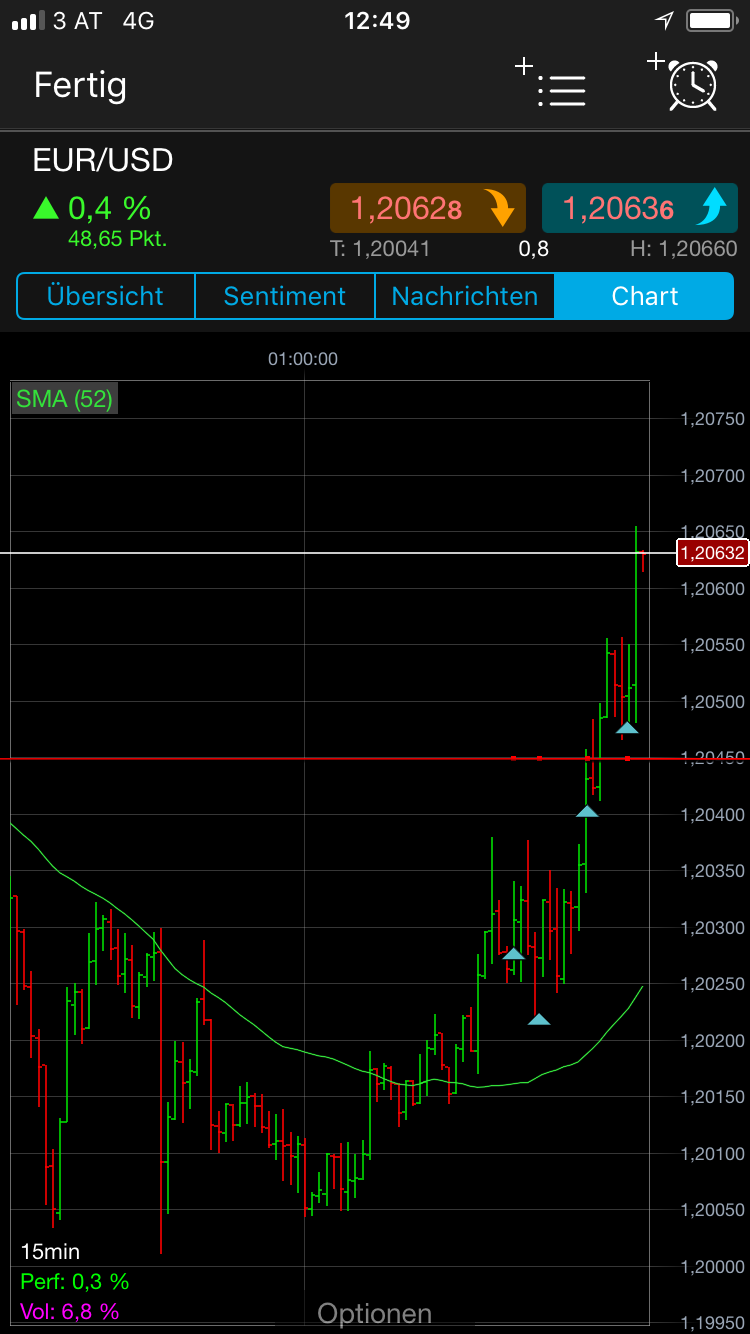Viewport: 750px width, 1334px height.
Task: Switch to the Übersicht tab
Action: [105, 296]
